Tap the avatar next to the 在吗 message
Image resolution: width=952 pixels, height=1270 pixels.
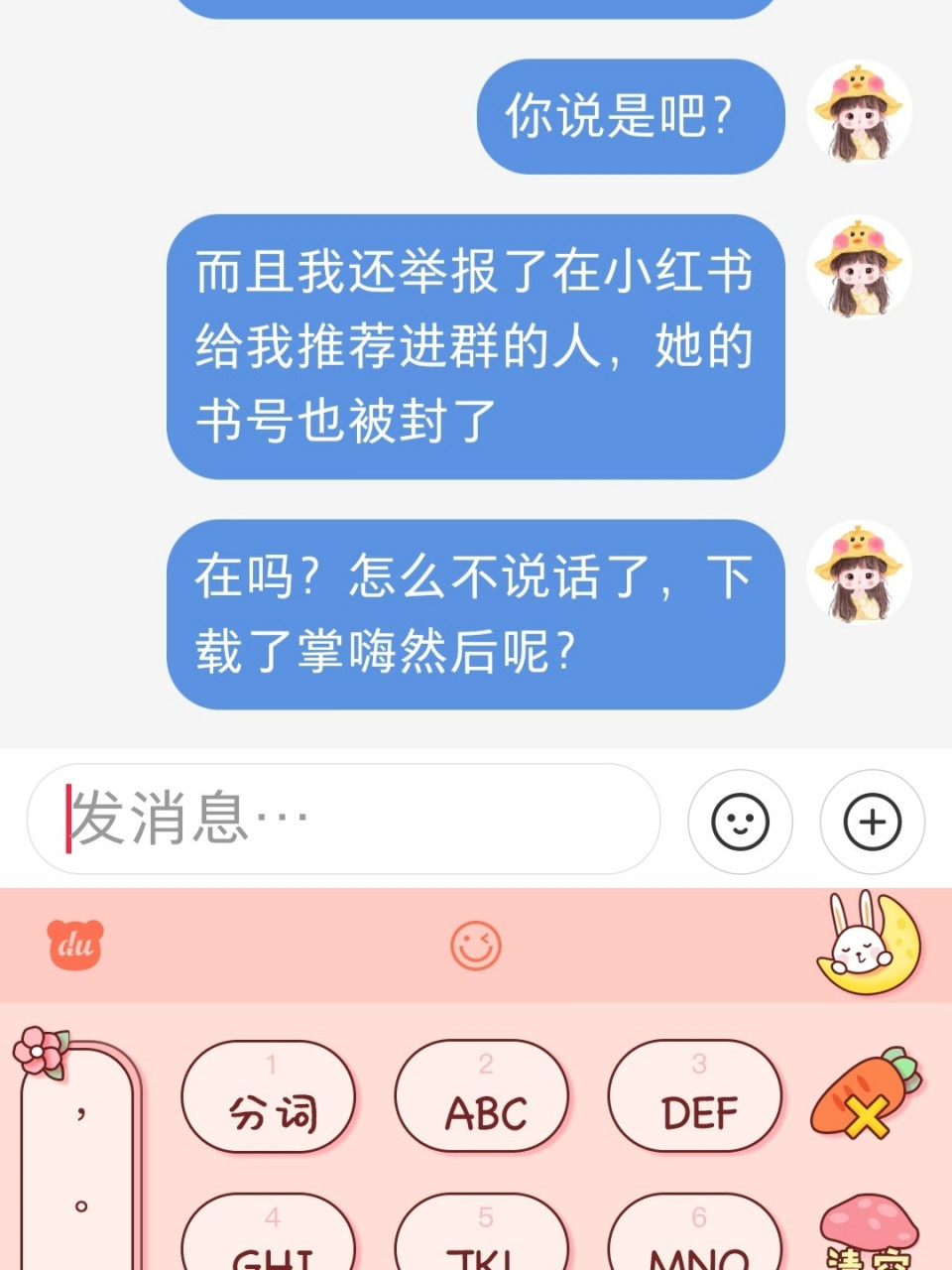coord(859,573)
